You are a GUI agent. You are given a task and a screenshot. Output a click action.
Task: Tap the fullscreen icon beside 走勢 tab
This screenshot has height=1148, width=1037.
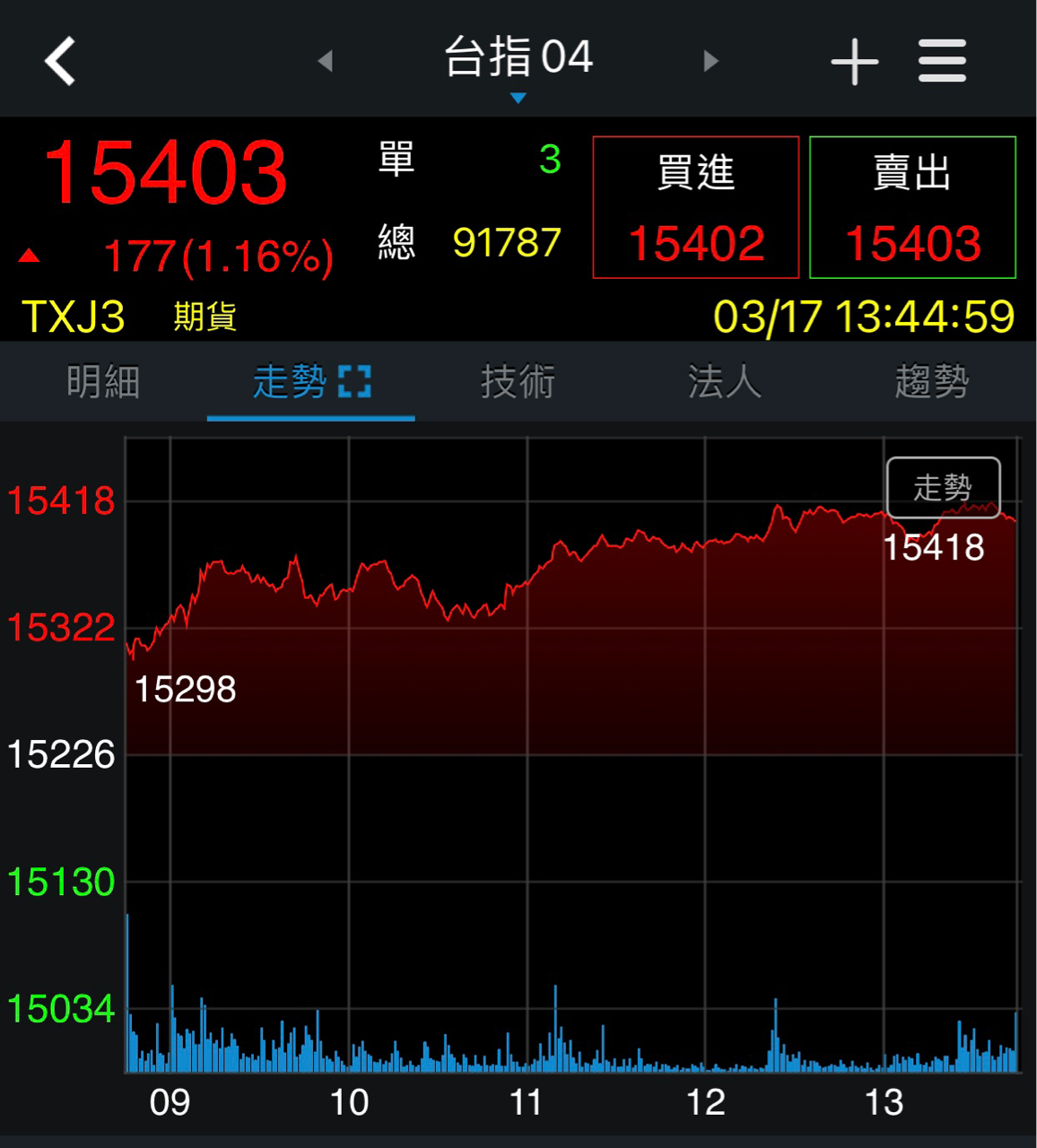[353, 379]
